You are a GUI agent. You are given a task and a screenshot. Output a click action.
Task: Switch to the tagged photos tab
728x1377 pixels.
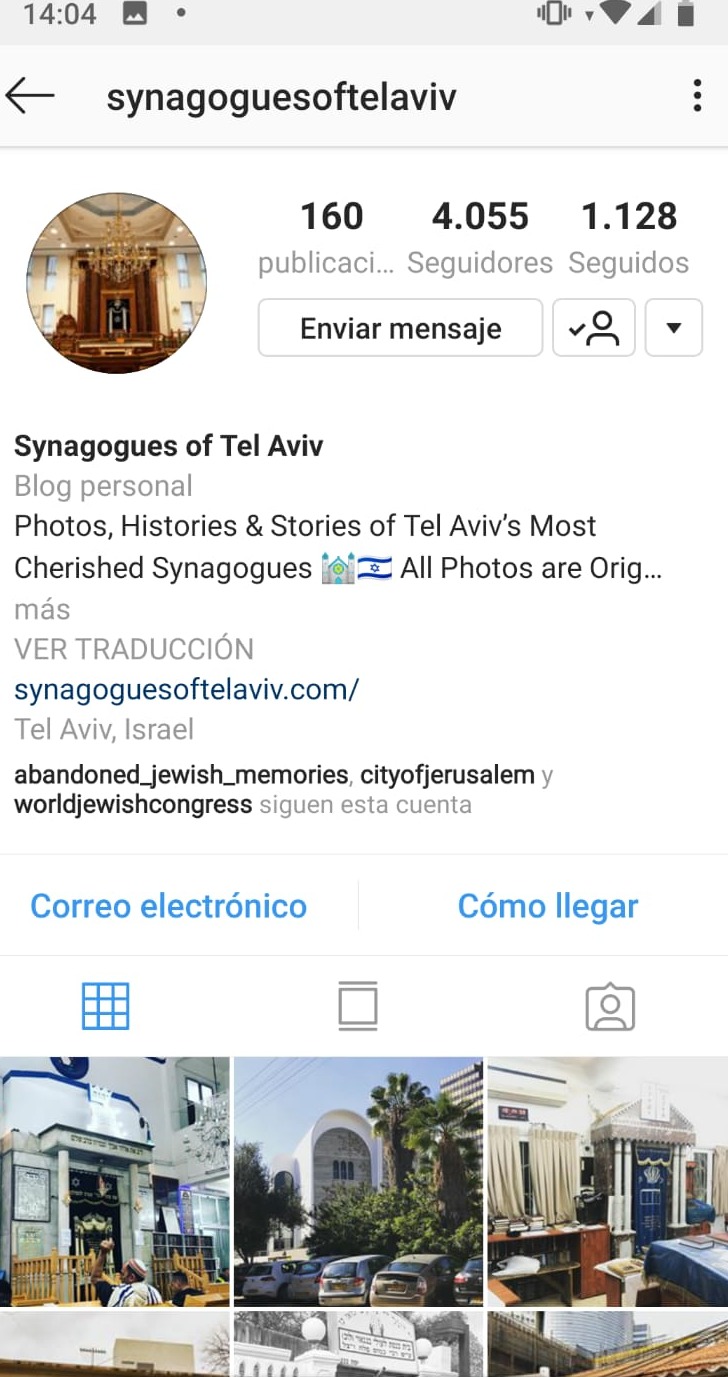[610, 1006]
